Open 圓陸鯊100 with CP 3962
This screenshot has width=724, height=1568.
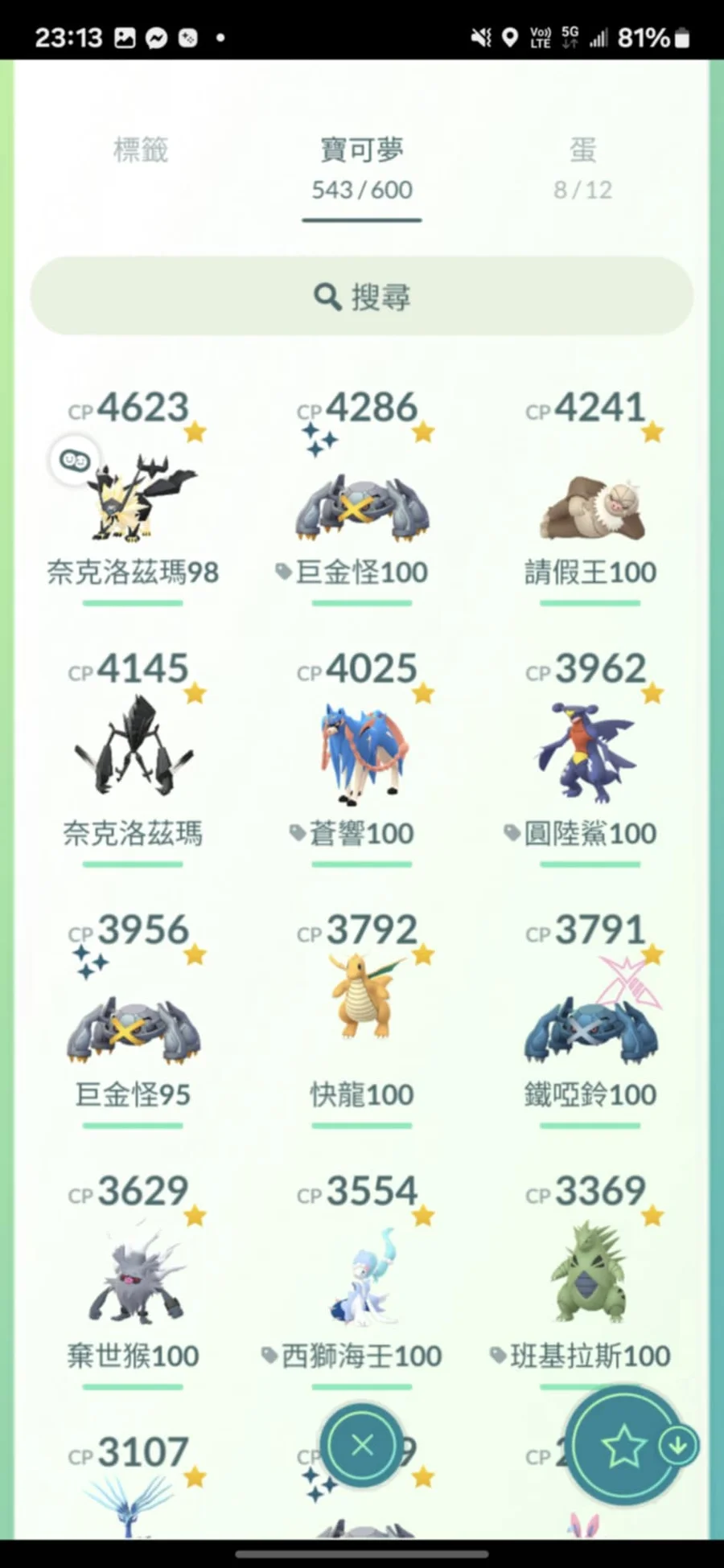(x=590, y=756)
